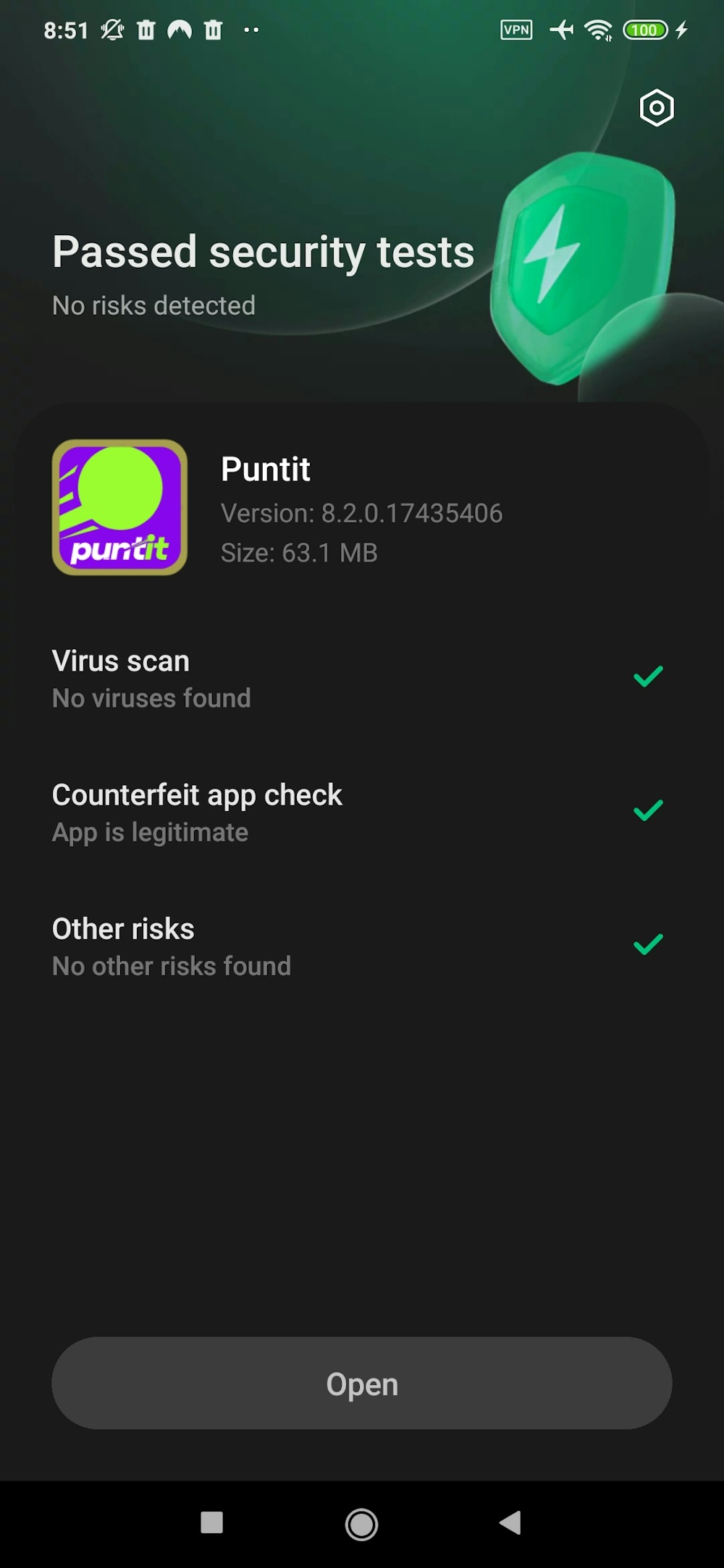The width and height of the screenshot is (724, 1568).
Task: Tap the battery level indicator showing 100
Action: coord(644,30)
